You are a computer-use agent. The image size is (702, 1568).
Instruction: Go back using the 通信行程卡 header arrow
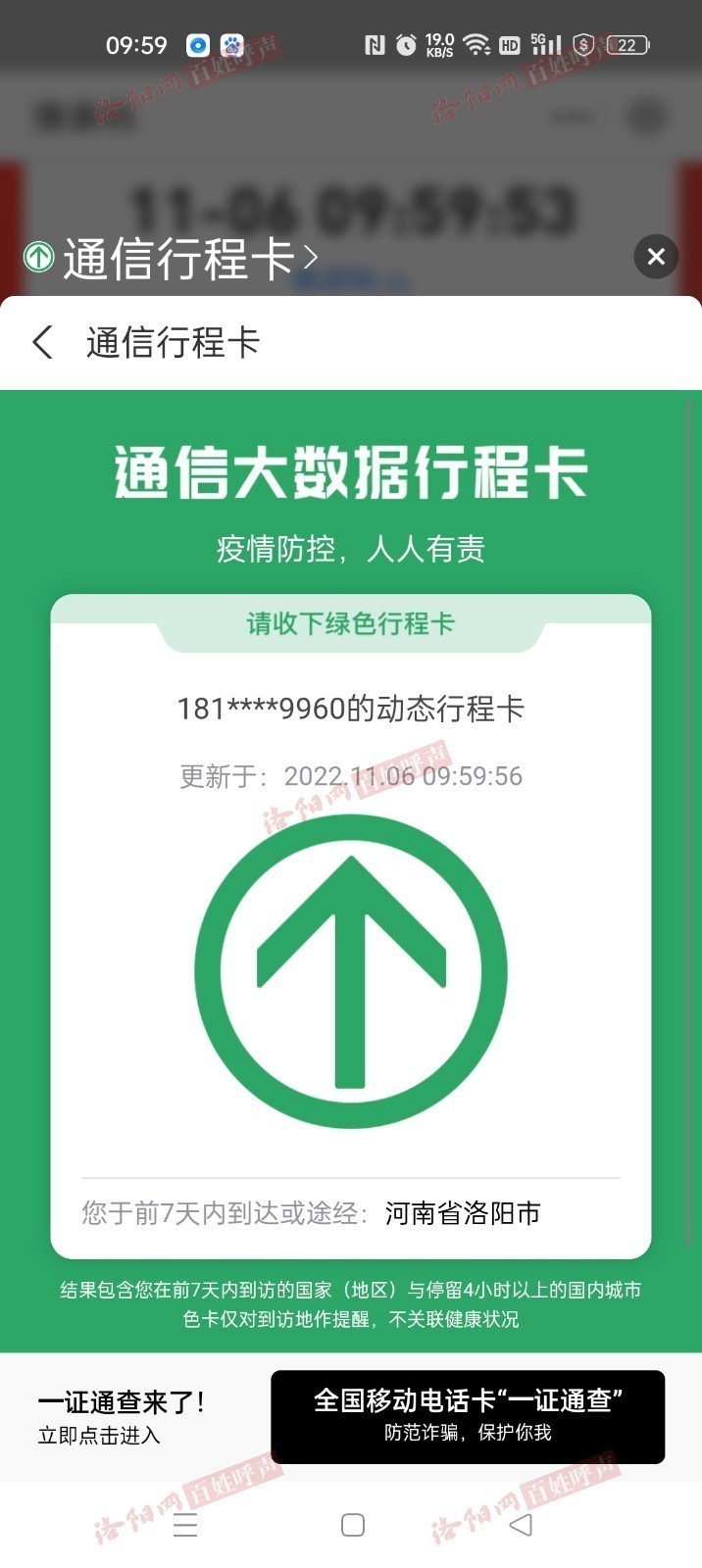point(43,342)
